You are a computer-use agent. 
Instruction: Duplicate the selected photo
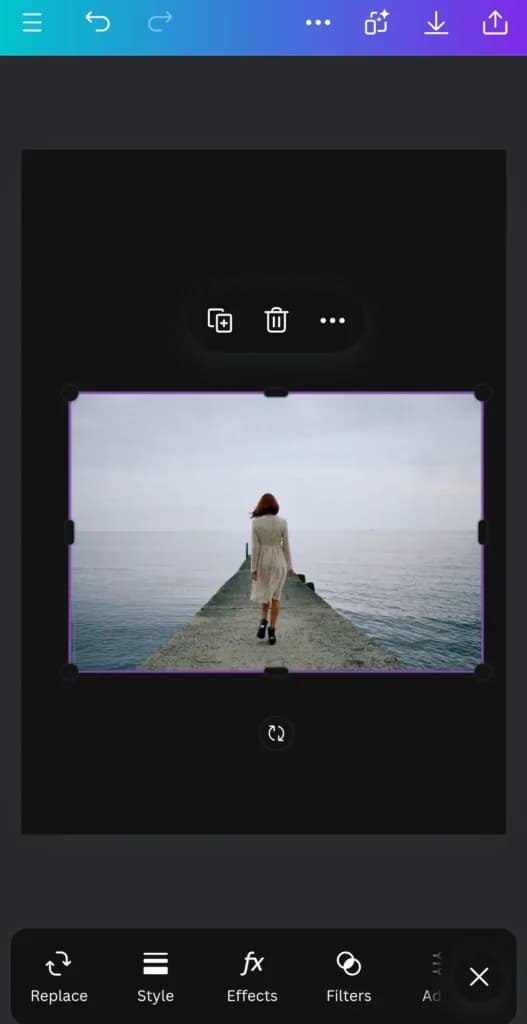(220, 321)
